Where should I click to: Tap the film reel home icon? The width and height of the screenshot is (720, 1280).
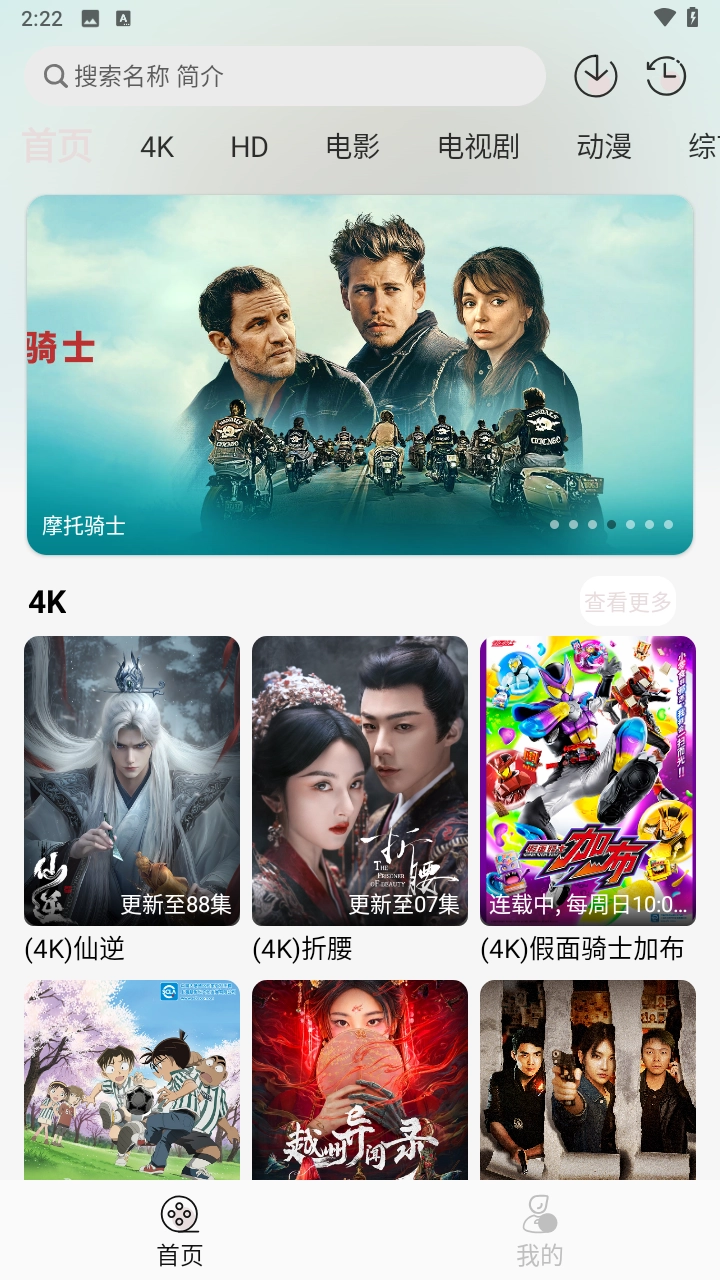[178, 1216]
